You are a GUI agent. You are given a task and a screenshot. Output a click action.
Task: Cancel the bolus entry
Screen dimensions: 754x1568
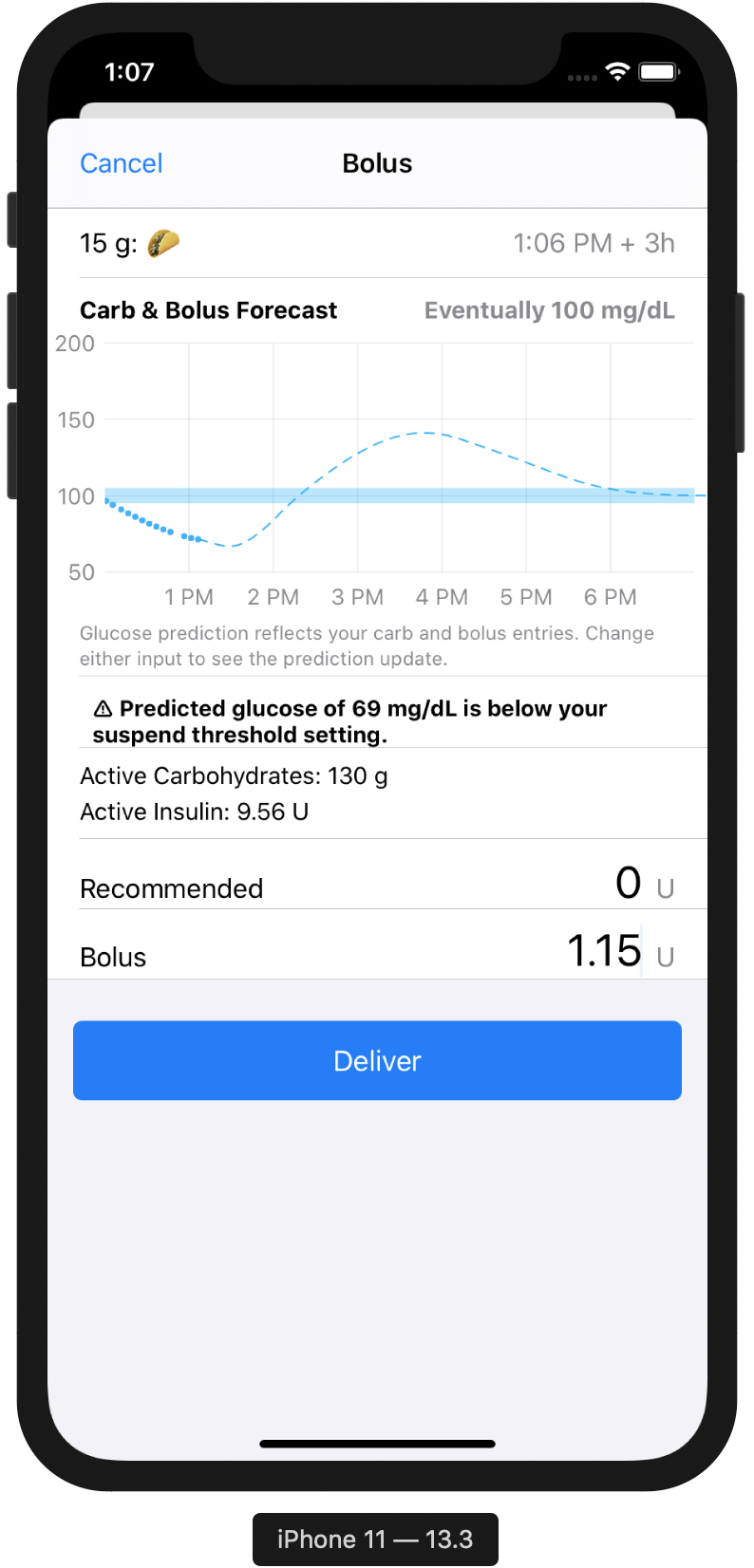[122, 163]
